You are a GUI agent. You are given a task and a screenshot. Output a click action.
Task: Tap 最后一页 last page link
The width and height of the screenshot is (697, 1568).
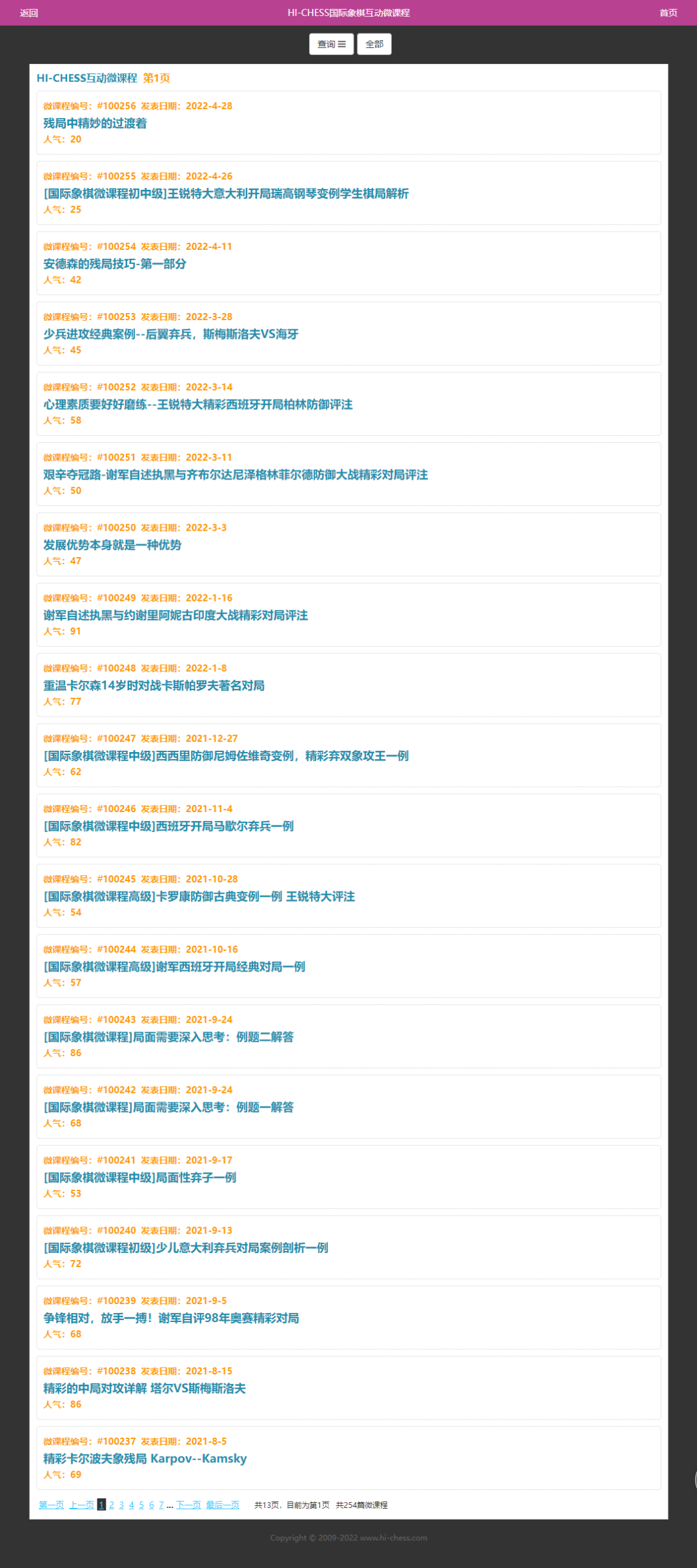223,1505
